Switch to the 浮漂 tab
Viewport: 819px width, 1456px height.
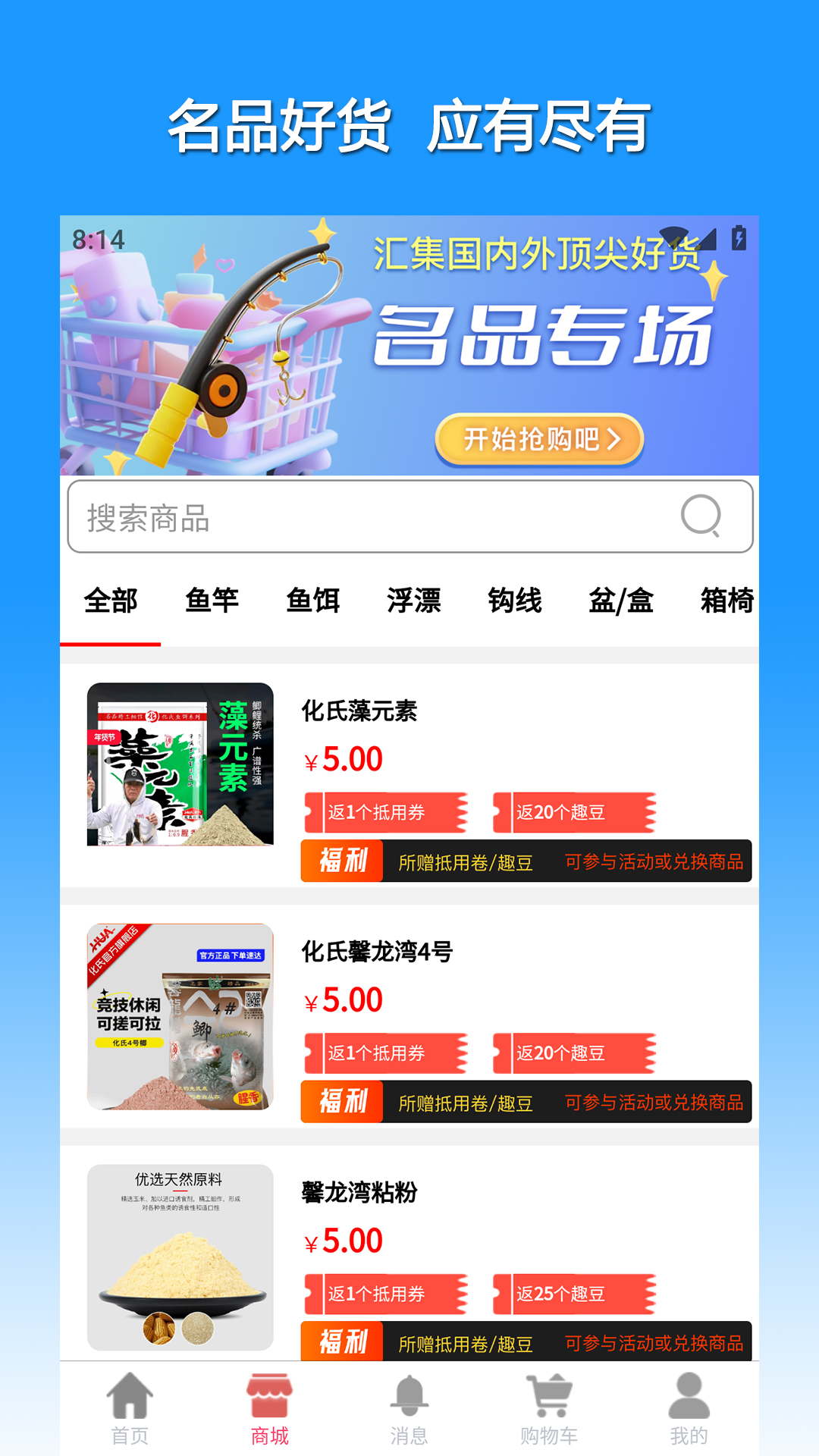(x=413, y=600)
